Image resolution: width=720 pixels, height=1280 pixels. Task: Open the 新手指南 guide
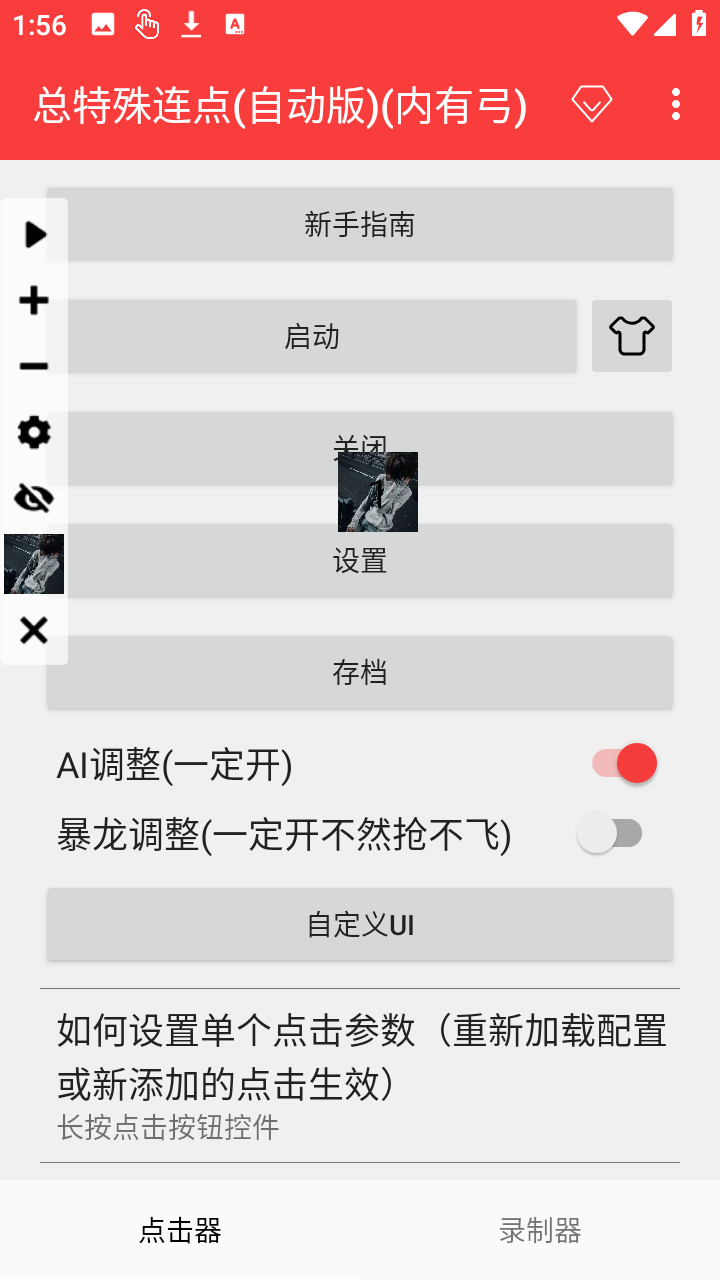click(360, 224)
